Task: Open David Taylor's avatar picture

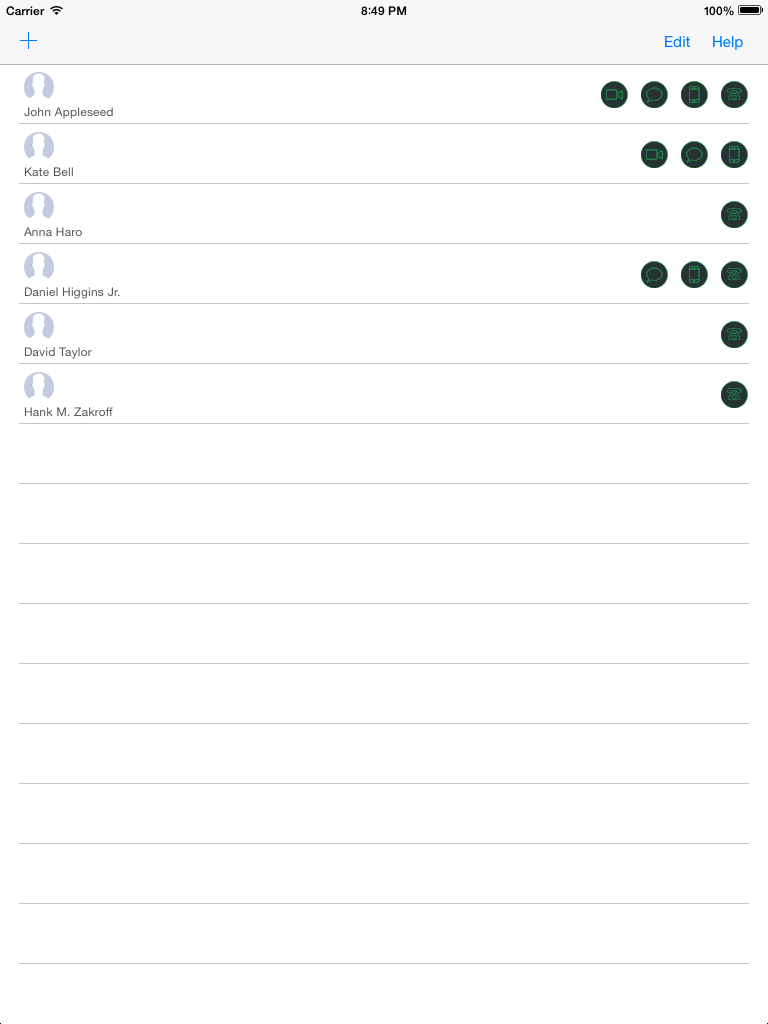Action: pos(39,327)
